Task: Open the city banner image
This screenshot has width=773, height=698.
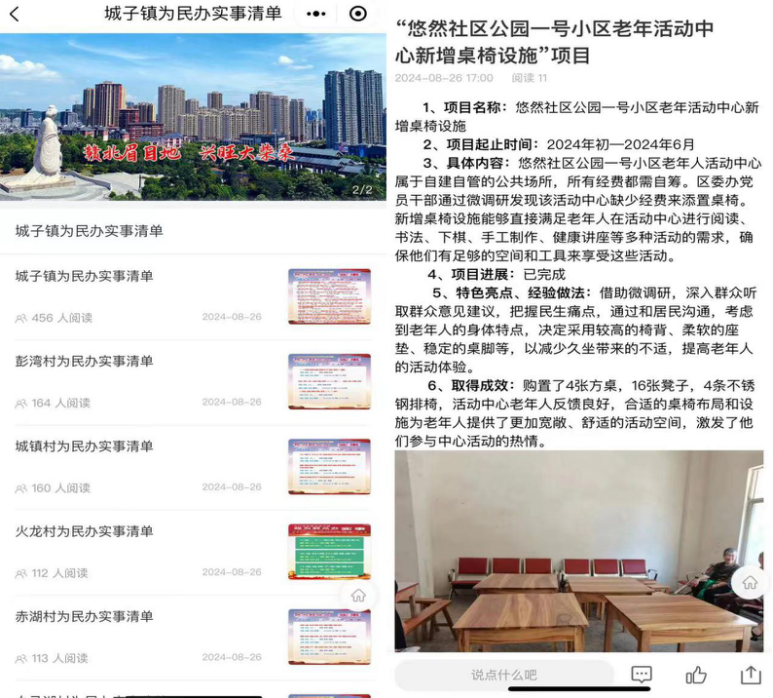Action: 193,118
